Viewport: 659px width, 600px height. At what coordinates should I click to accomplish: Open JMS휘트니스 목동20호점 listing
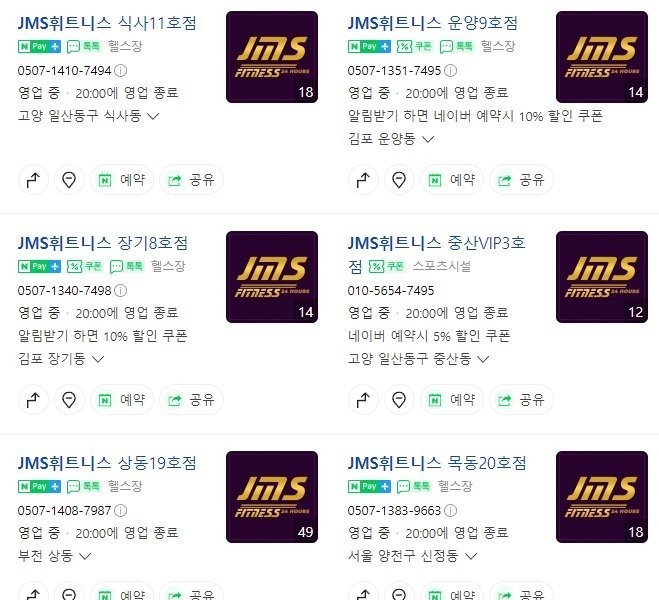437,463
